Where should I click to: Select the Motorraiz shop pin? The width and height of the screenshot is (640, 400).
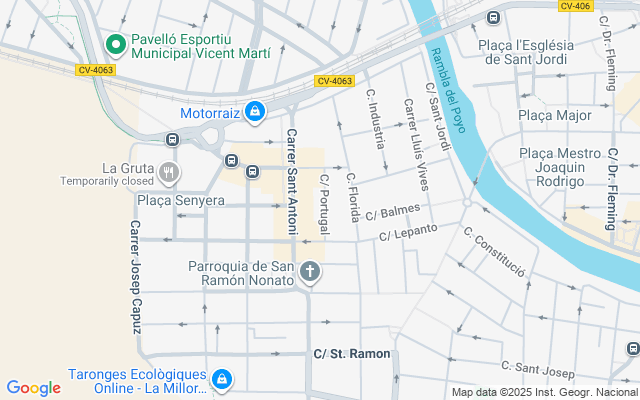pyautogui.click(x=256, y=111)
